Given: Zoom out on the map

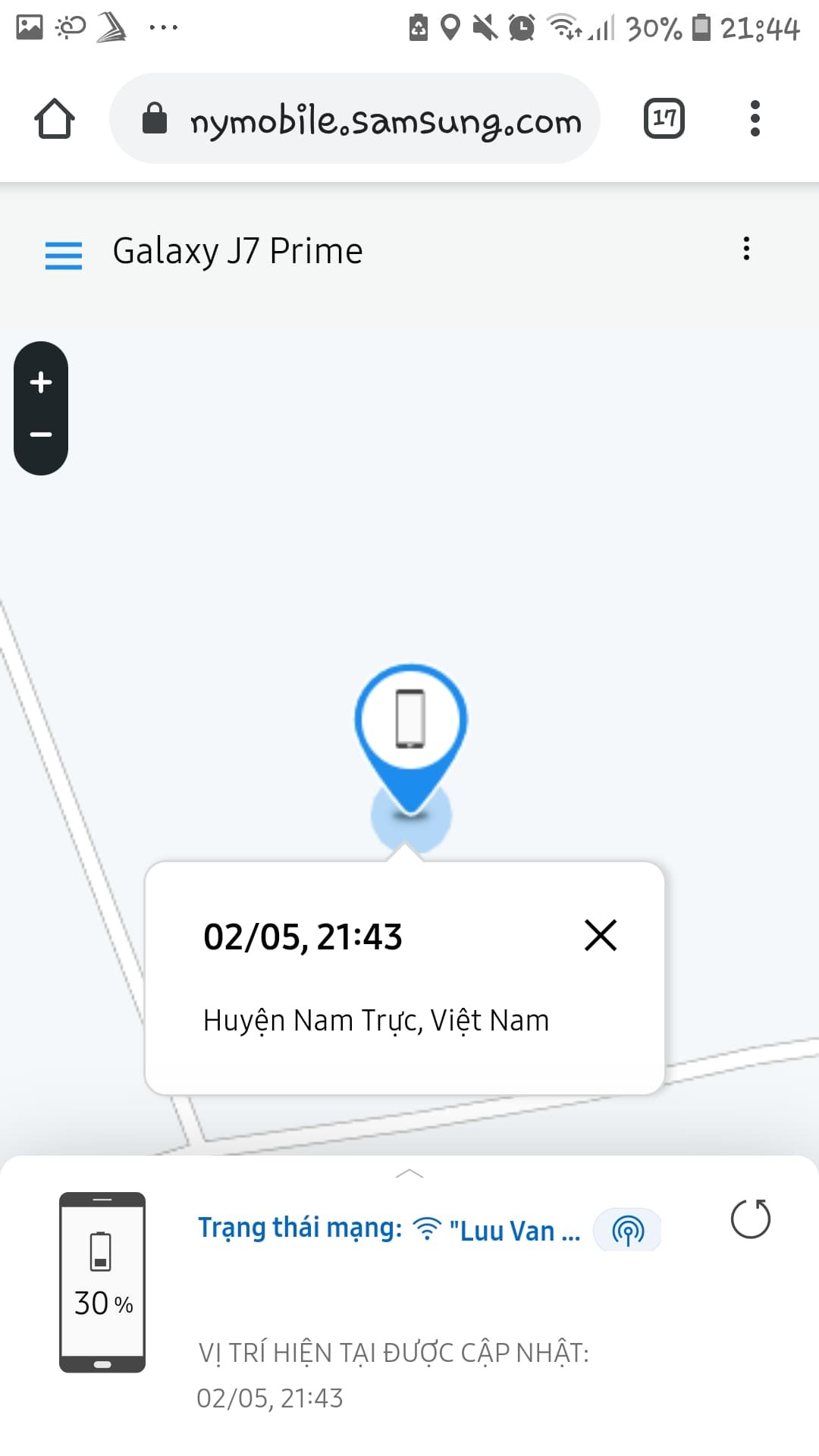Looking at the screenshot, I should coord(41,435).
